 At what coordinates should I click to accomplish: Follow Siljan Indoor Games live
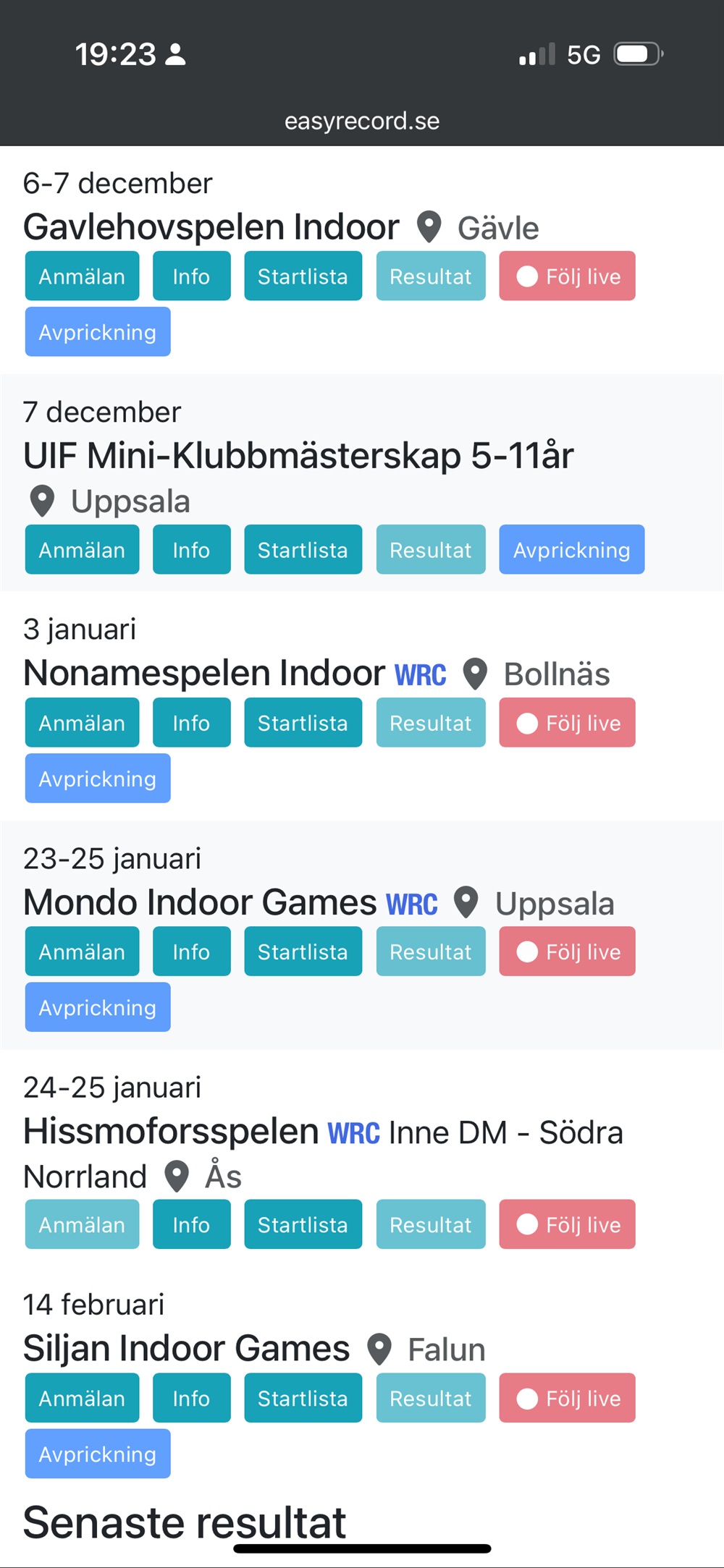click(x=567, y=1399)
